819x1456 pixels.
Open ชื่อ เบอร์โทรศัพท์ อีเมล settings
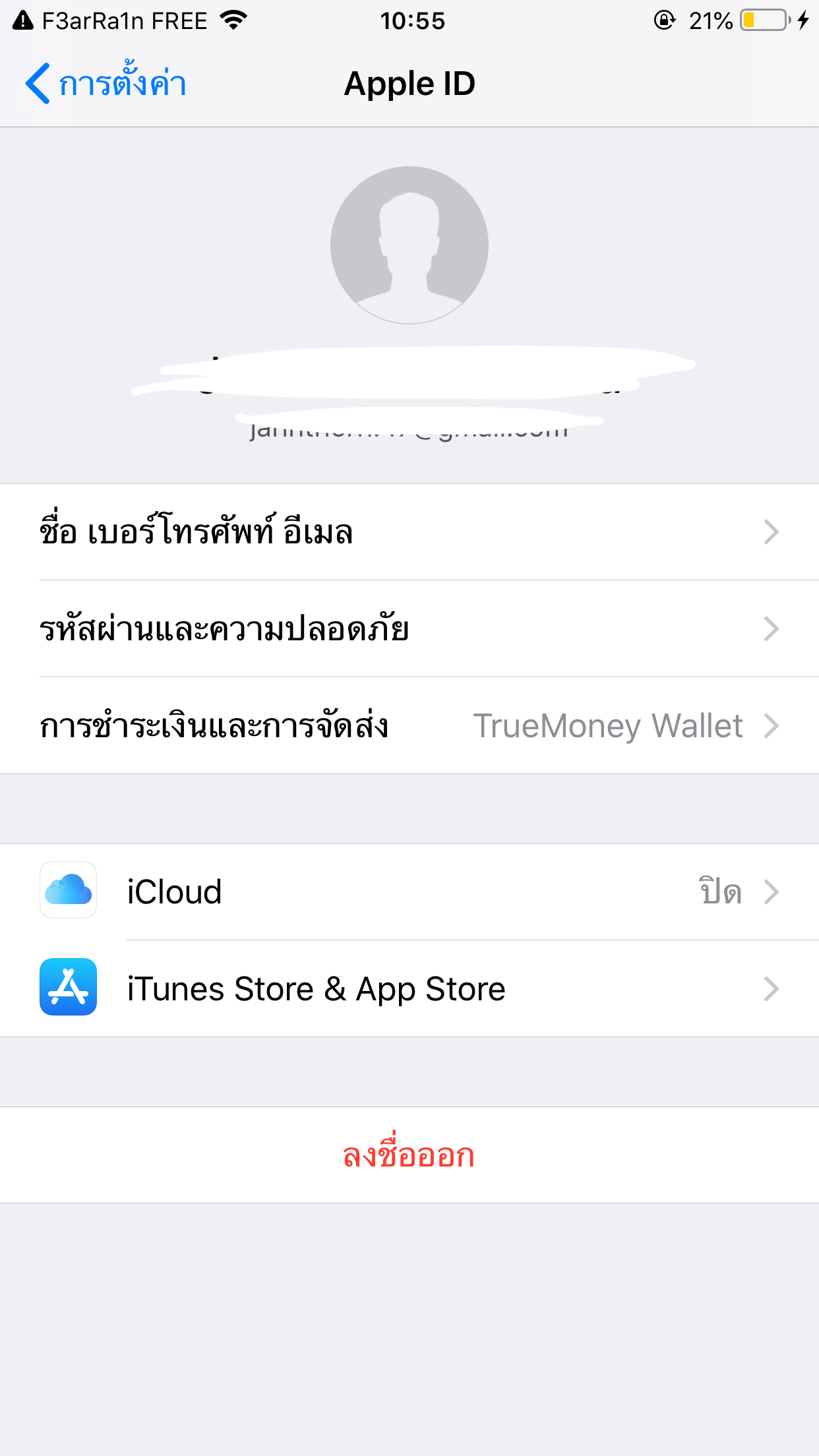[409, 532]
